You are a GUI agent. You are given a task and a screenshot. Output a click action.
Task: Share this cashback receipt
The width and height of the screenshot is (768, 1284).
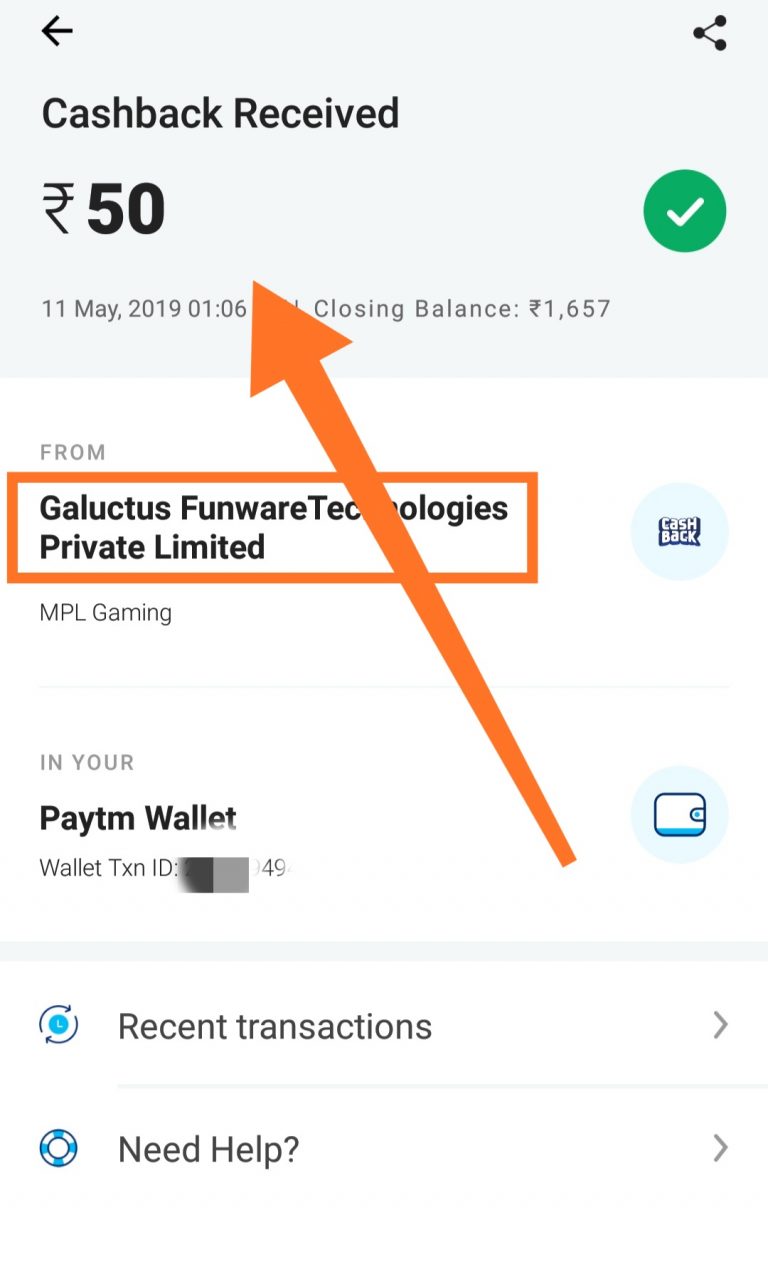709,34
